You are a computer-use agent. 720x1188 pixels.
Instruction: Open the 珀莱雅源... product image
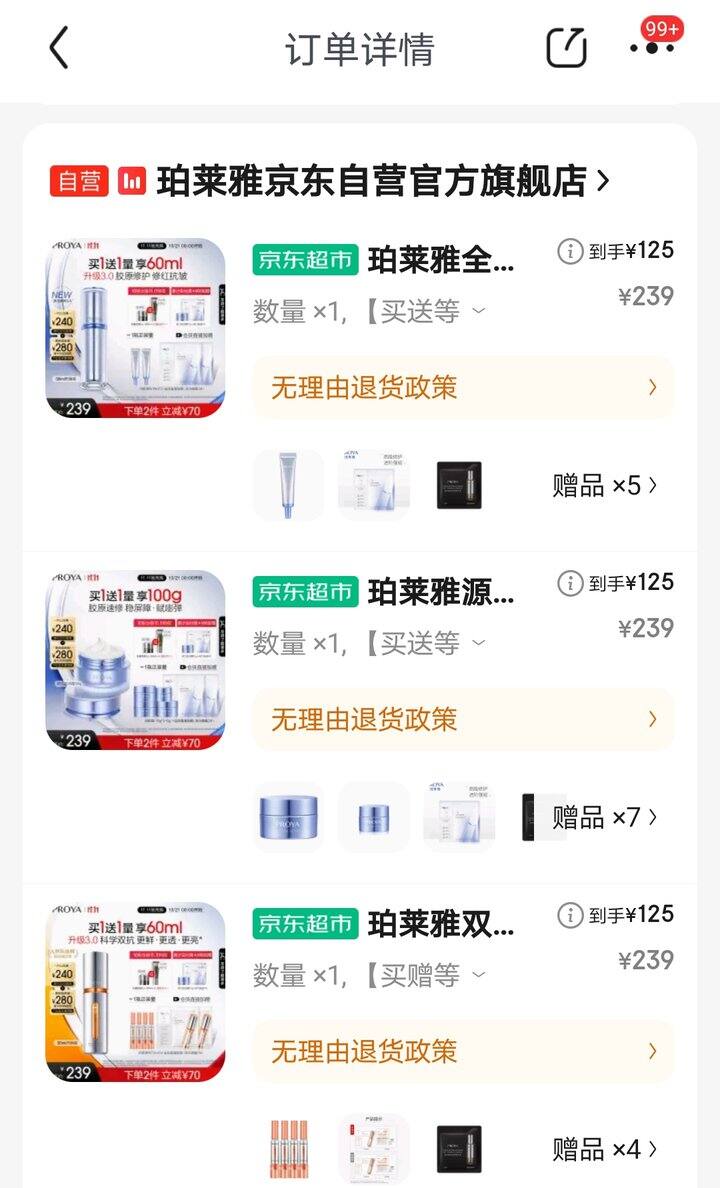136,660
